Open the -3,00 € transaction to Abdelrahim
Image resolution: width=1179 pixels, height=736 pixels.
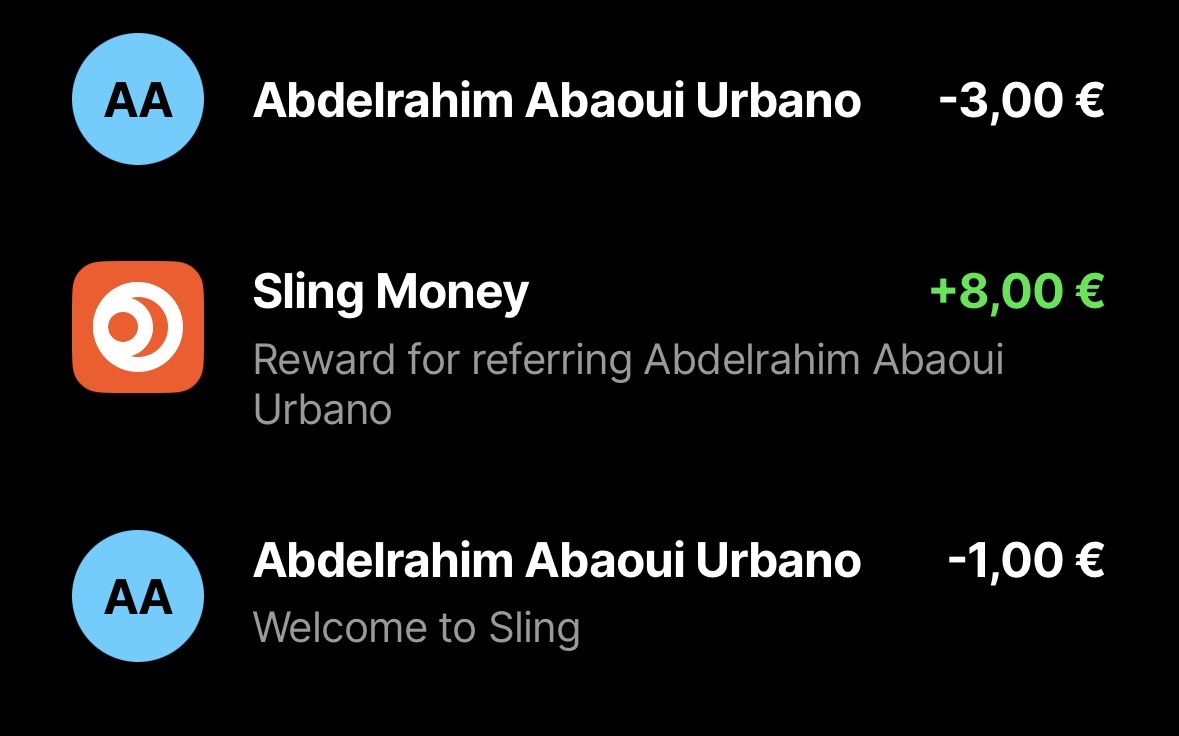pos(589,100)
